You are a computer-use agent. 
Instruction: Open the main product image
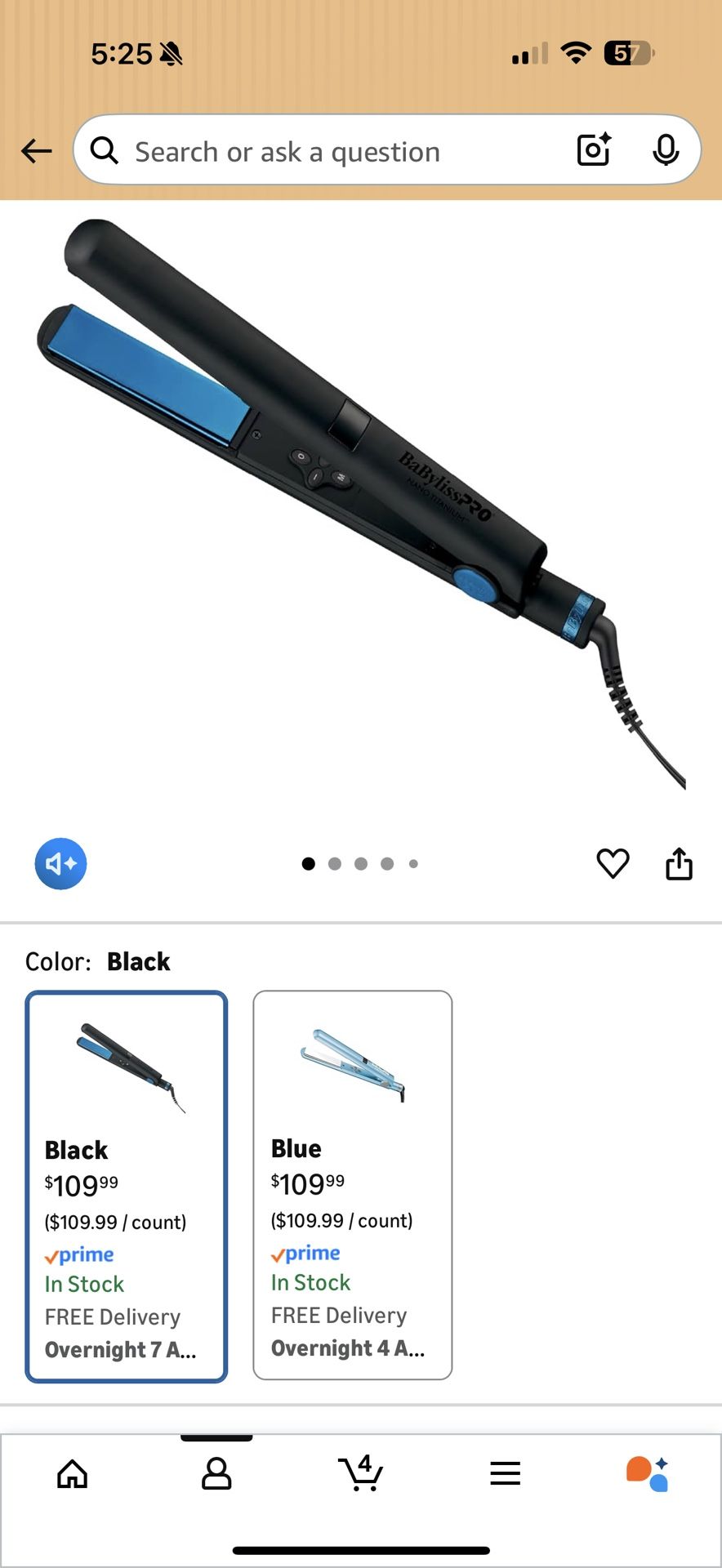[359, 506]
